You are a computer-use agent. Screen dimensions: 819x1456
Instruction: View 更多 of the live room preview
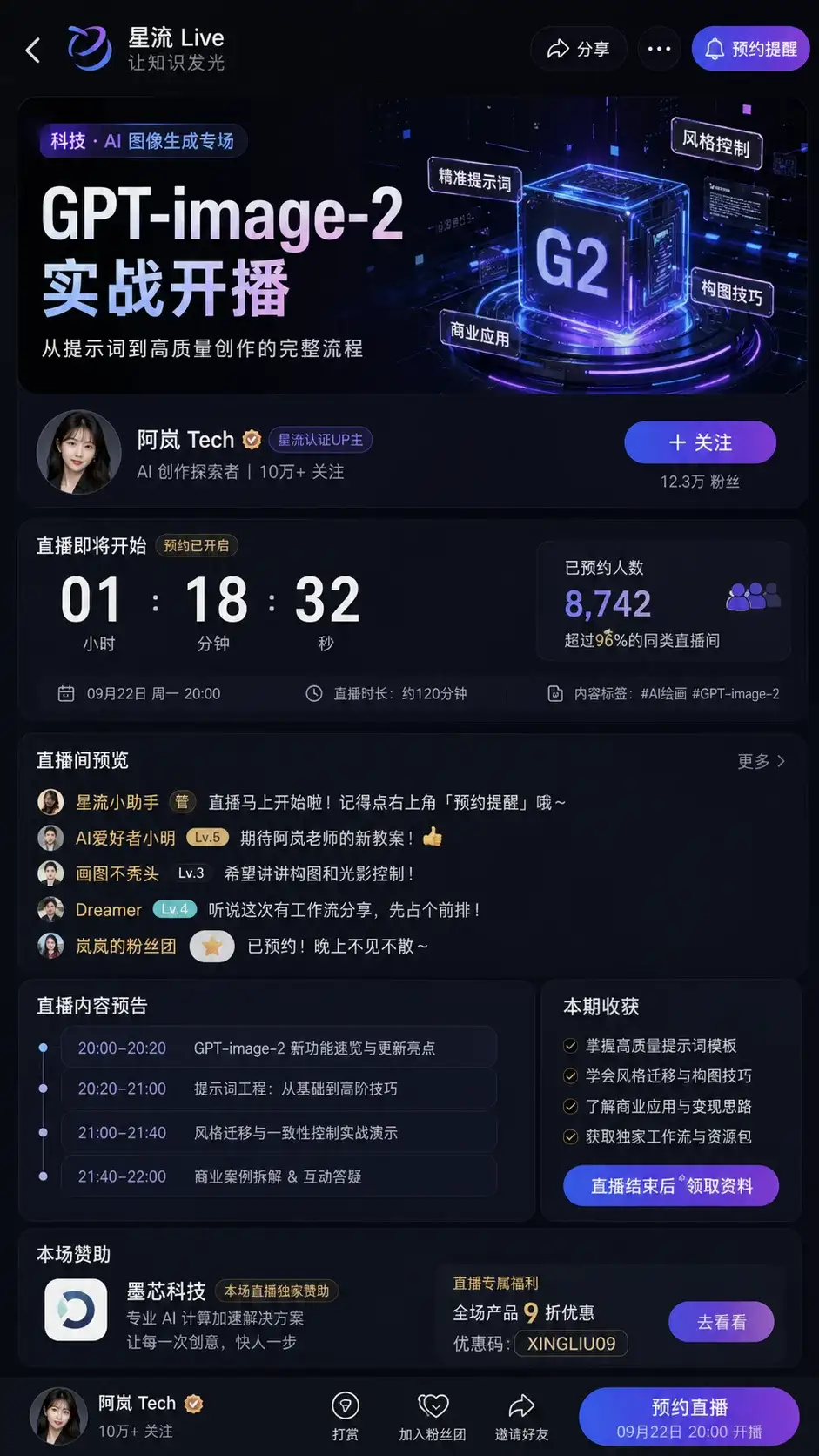coord(761,761)
